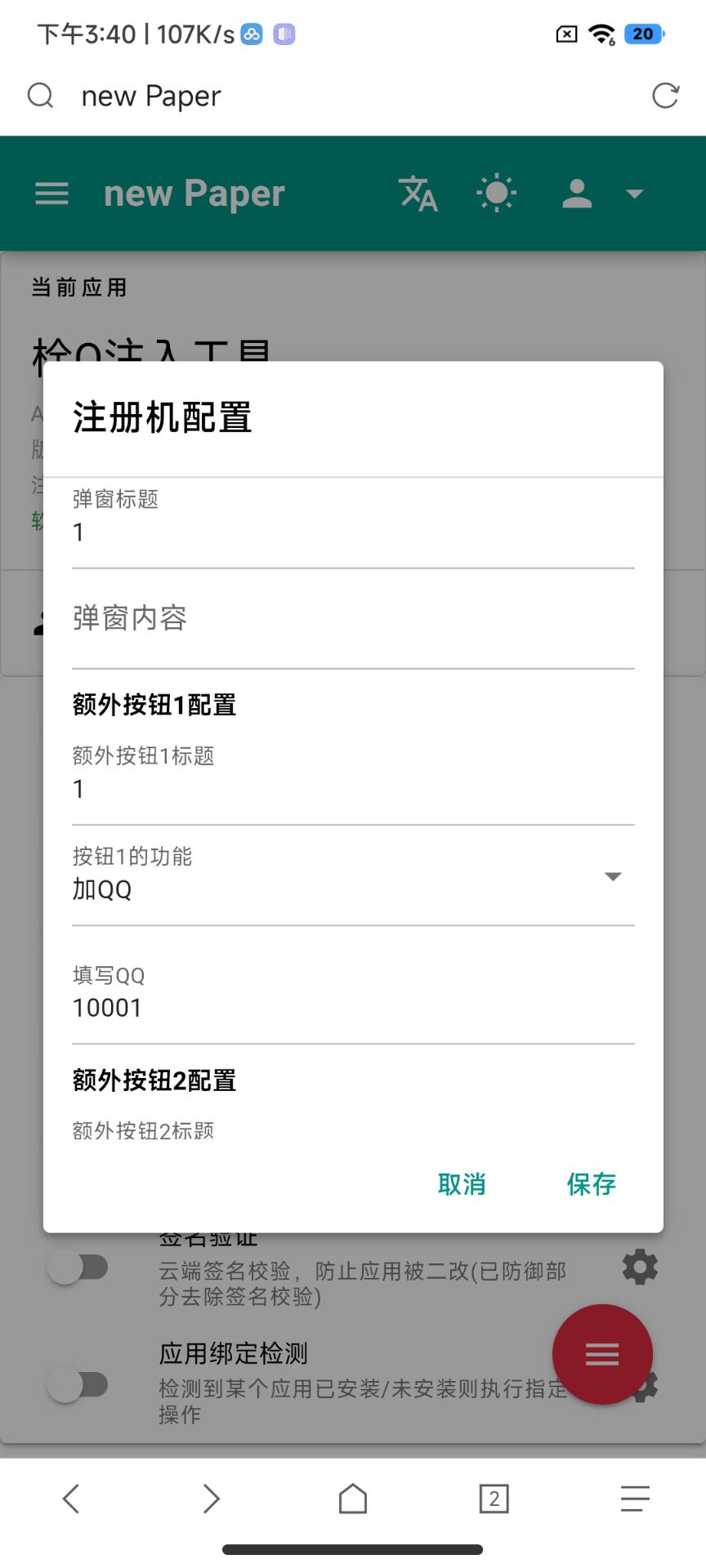Viewport: 706px width, 1568px height.
Task: Focus the 弹窗内容 text field
Action: [x=353, y=619]
